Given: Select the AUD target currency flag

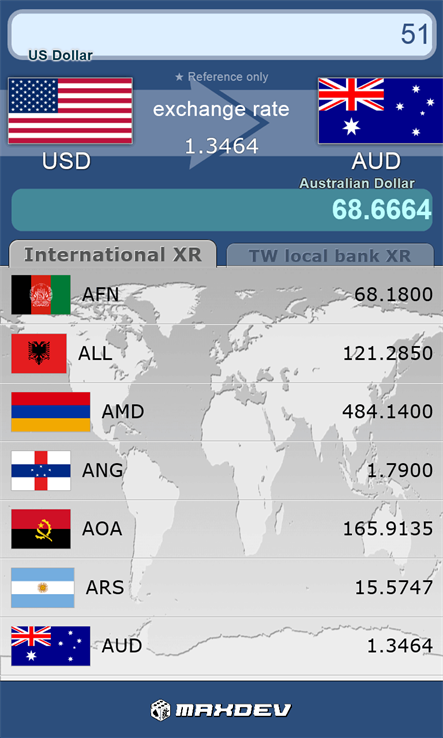Looking at the screenshot, I should 380,111.
